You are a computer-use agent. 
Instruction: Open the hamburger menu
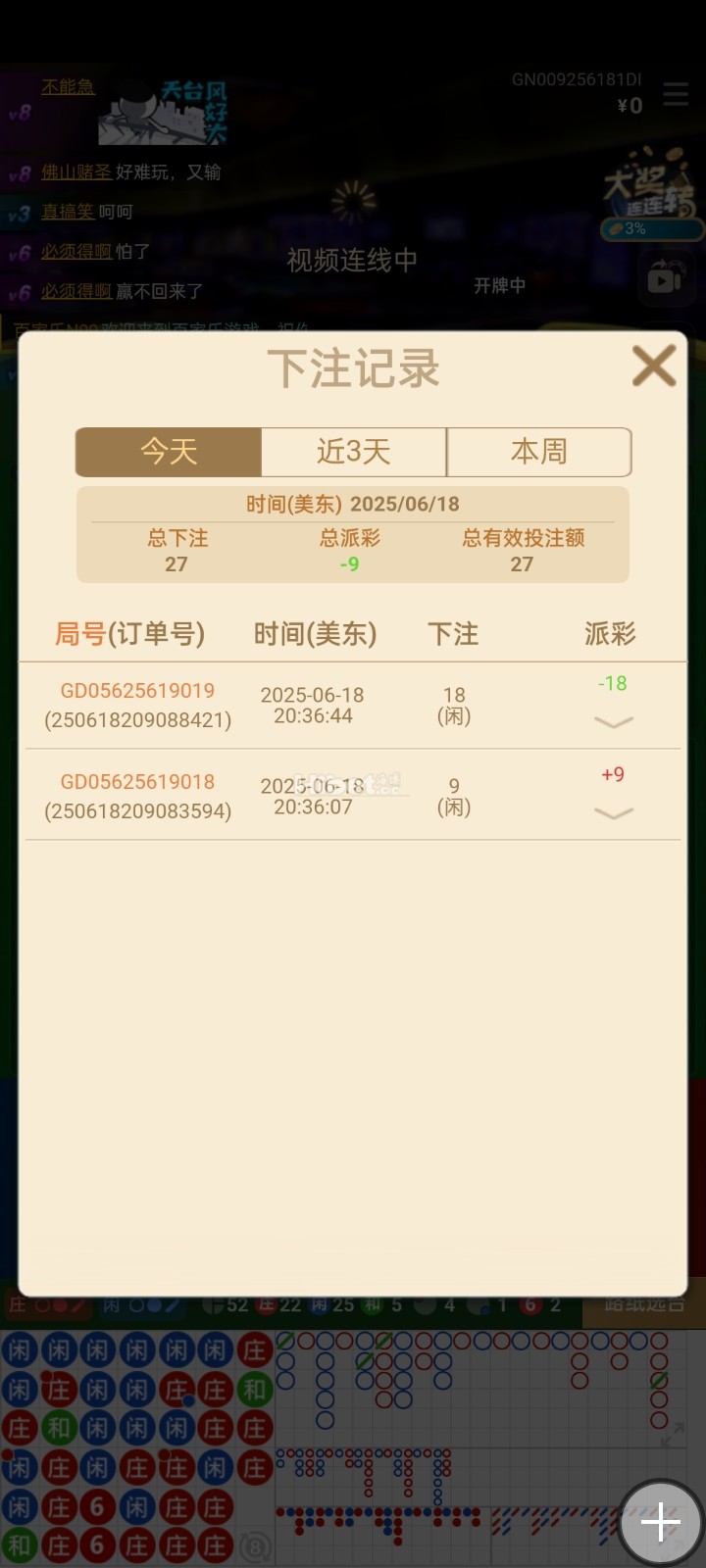tap(676, 94)
